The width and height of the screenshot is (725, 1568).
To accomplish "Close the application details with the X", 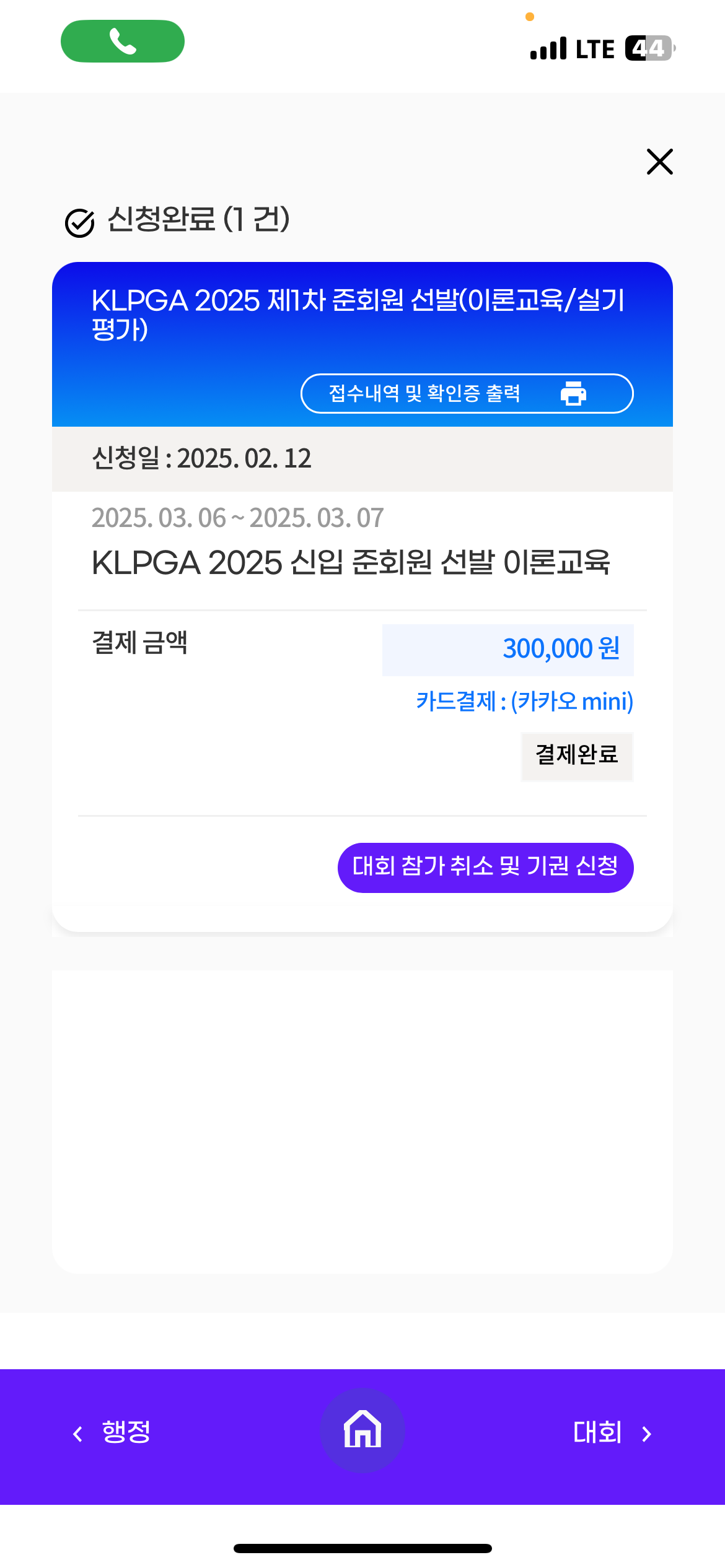I will coord(659,162).
